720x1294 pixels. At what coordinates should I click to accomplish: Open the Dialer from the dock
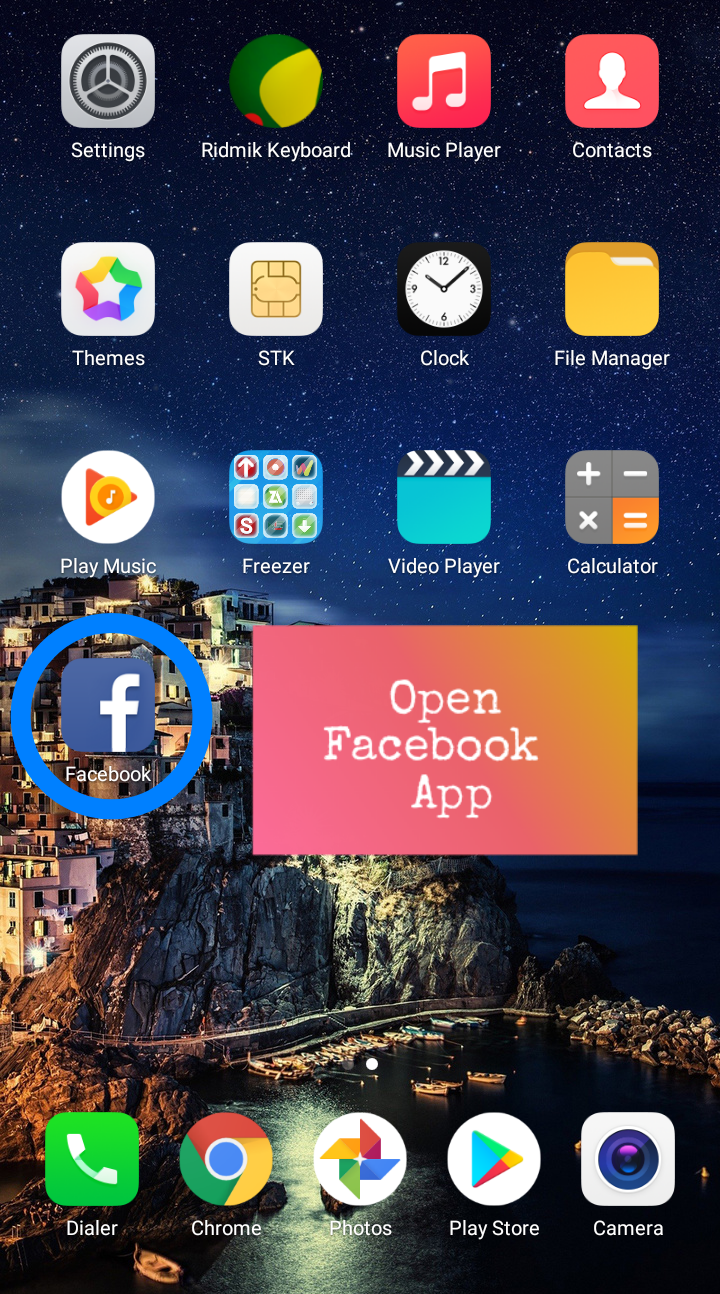(92, 1160)
